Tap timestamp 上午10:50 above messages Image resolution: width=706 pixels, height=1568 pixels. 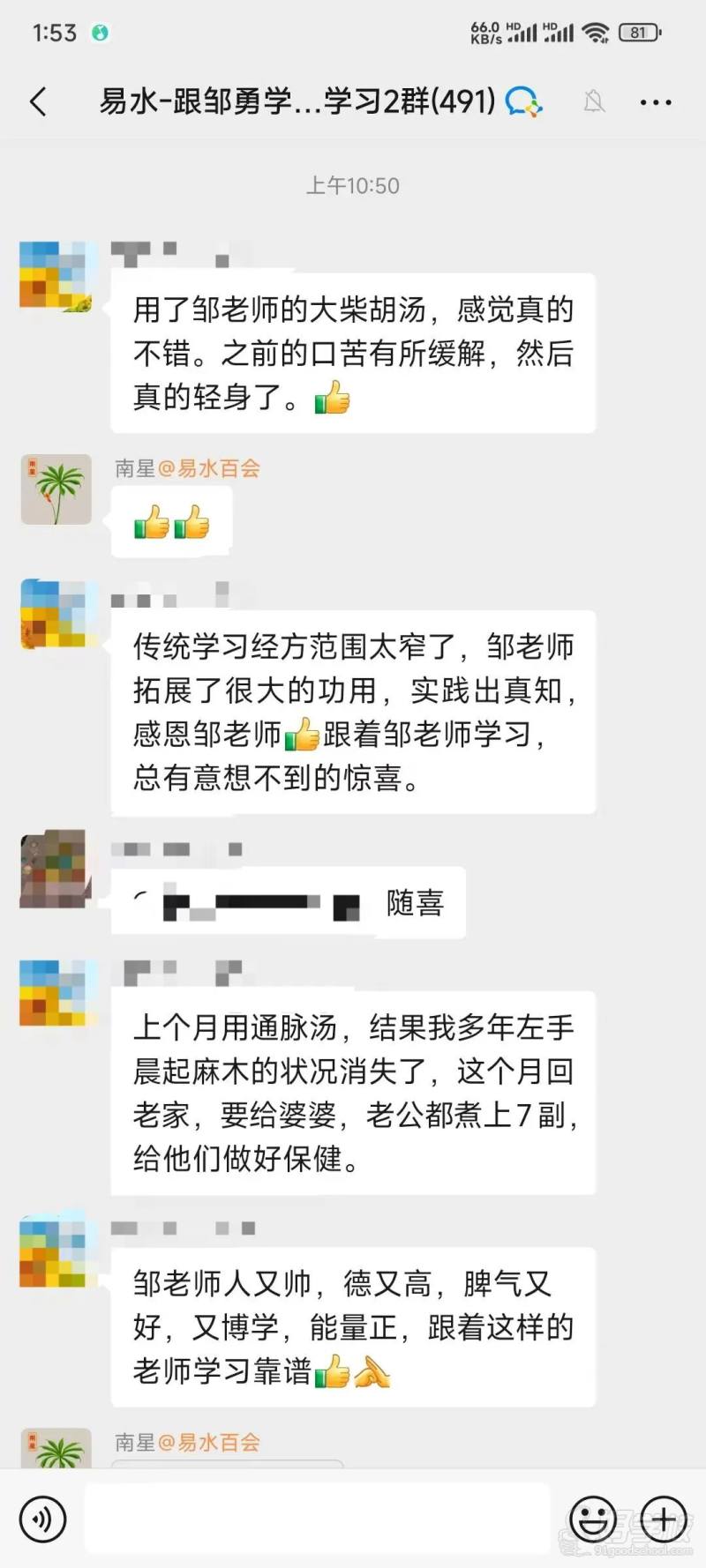tap(352, 186)
